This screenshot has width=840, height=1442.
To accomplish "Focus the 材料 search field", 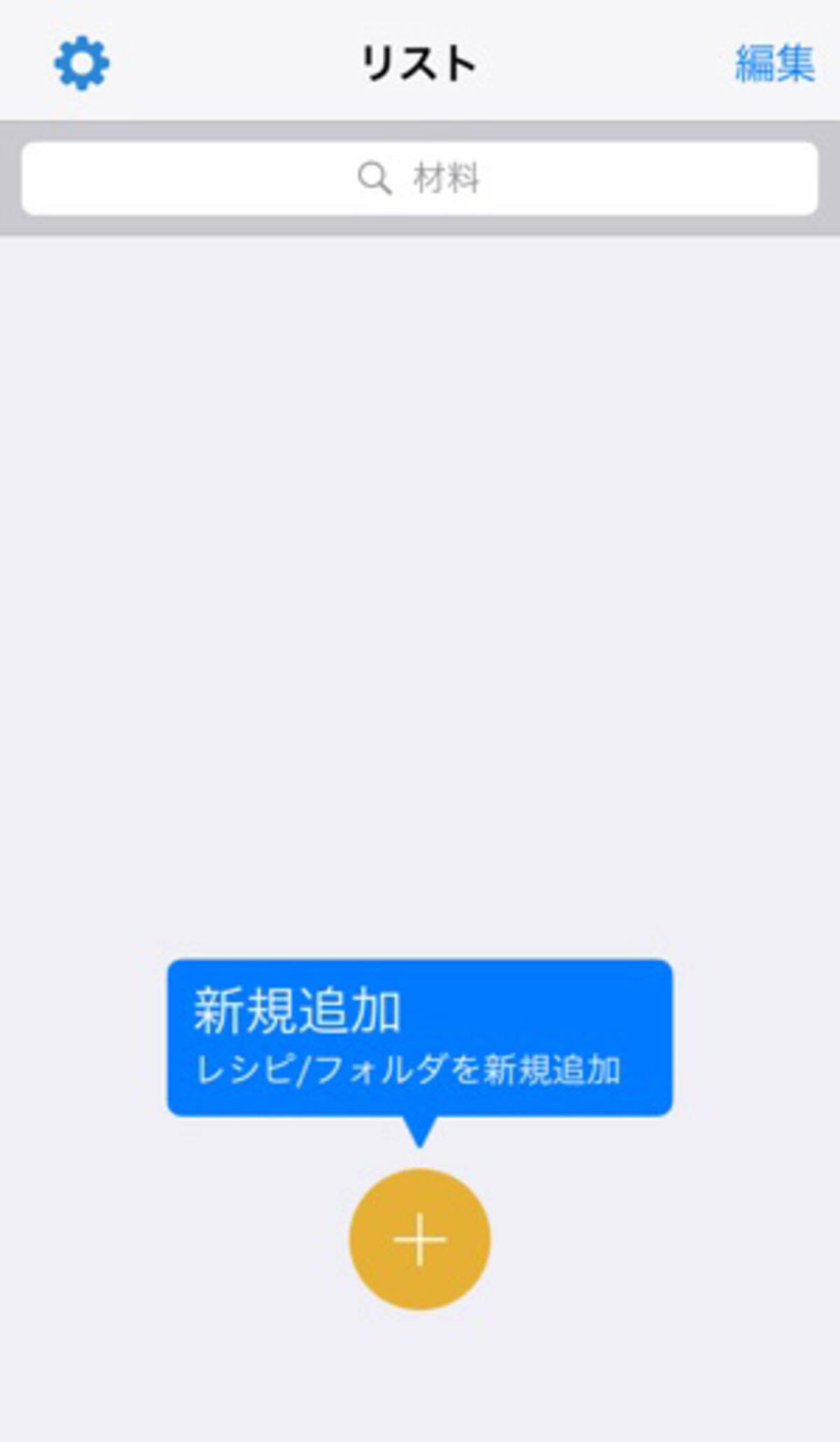I will (x=420, y=178).
